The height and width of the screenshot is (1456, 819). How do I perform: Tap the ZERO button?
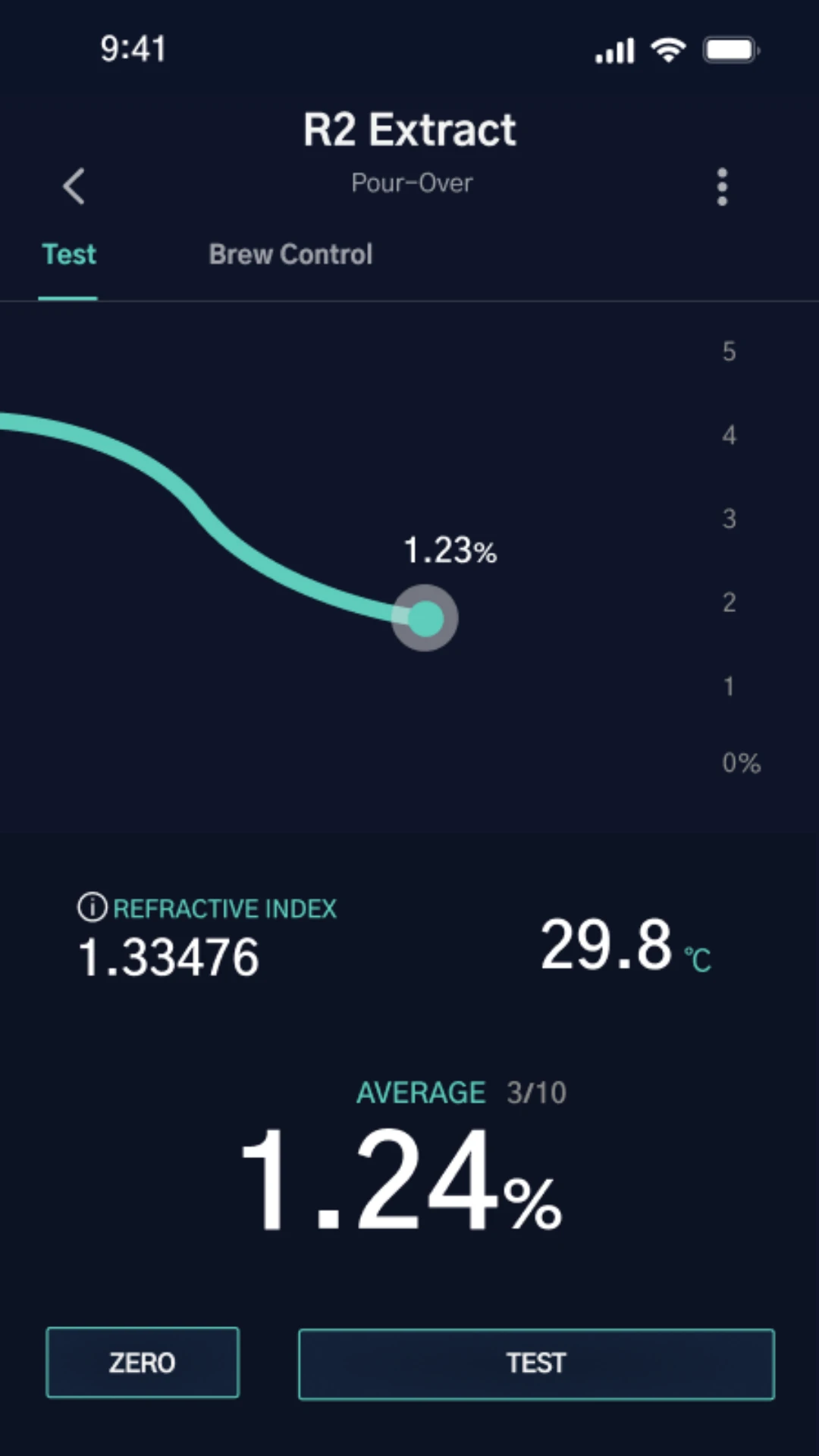pyautogui.click(x=143, y=1363)
